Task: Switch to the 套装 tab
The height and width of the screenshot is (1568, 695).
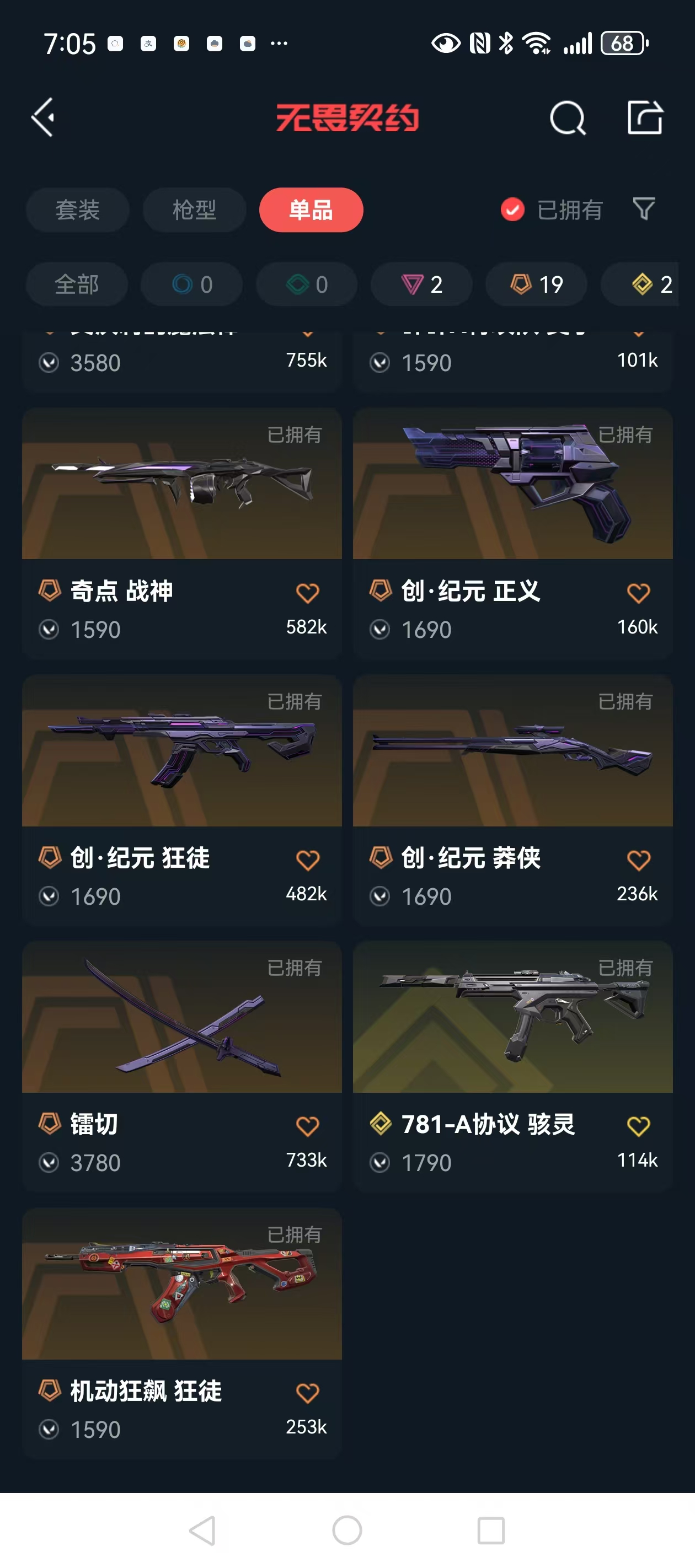Action: click(77, 210)
